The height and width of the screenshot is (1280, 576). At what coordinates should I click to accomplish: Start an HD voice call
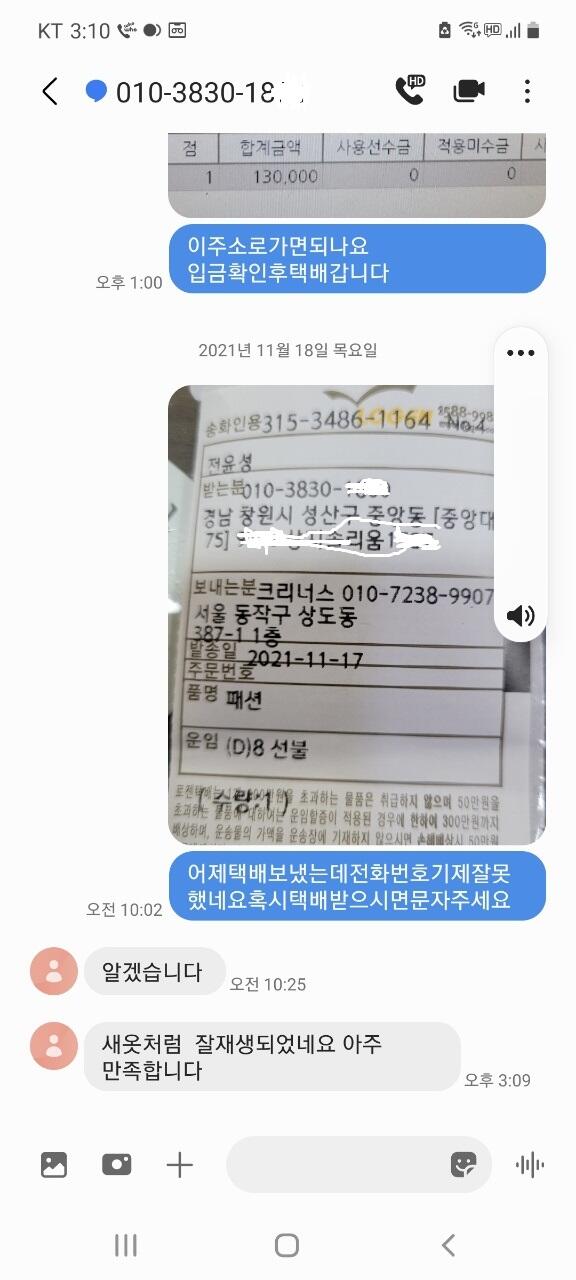[410, 90]
